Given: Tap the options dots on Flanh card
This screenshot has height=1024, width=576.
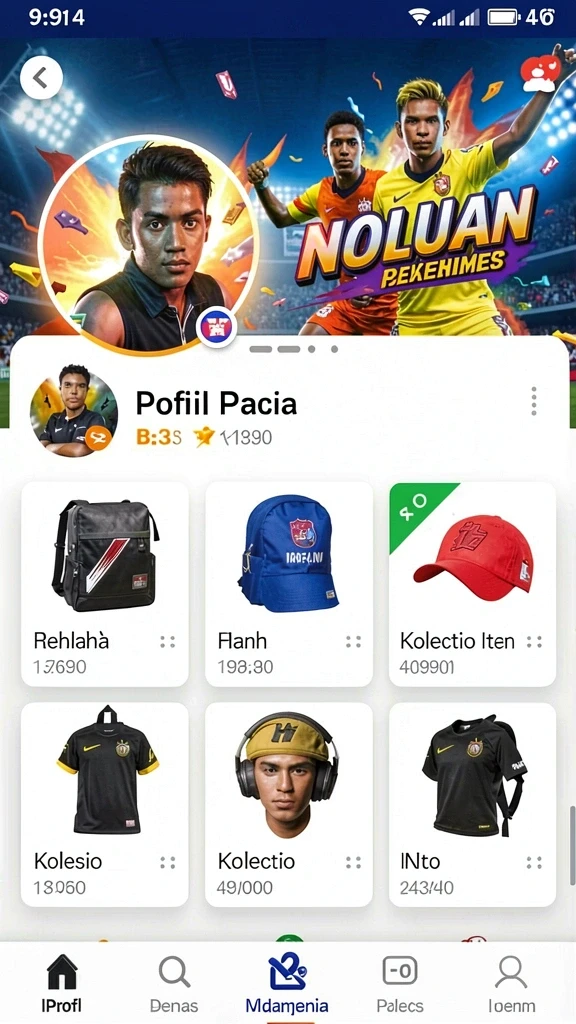Looking at the screenshot, I should coord(353,642).
